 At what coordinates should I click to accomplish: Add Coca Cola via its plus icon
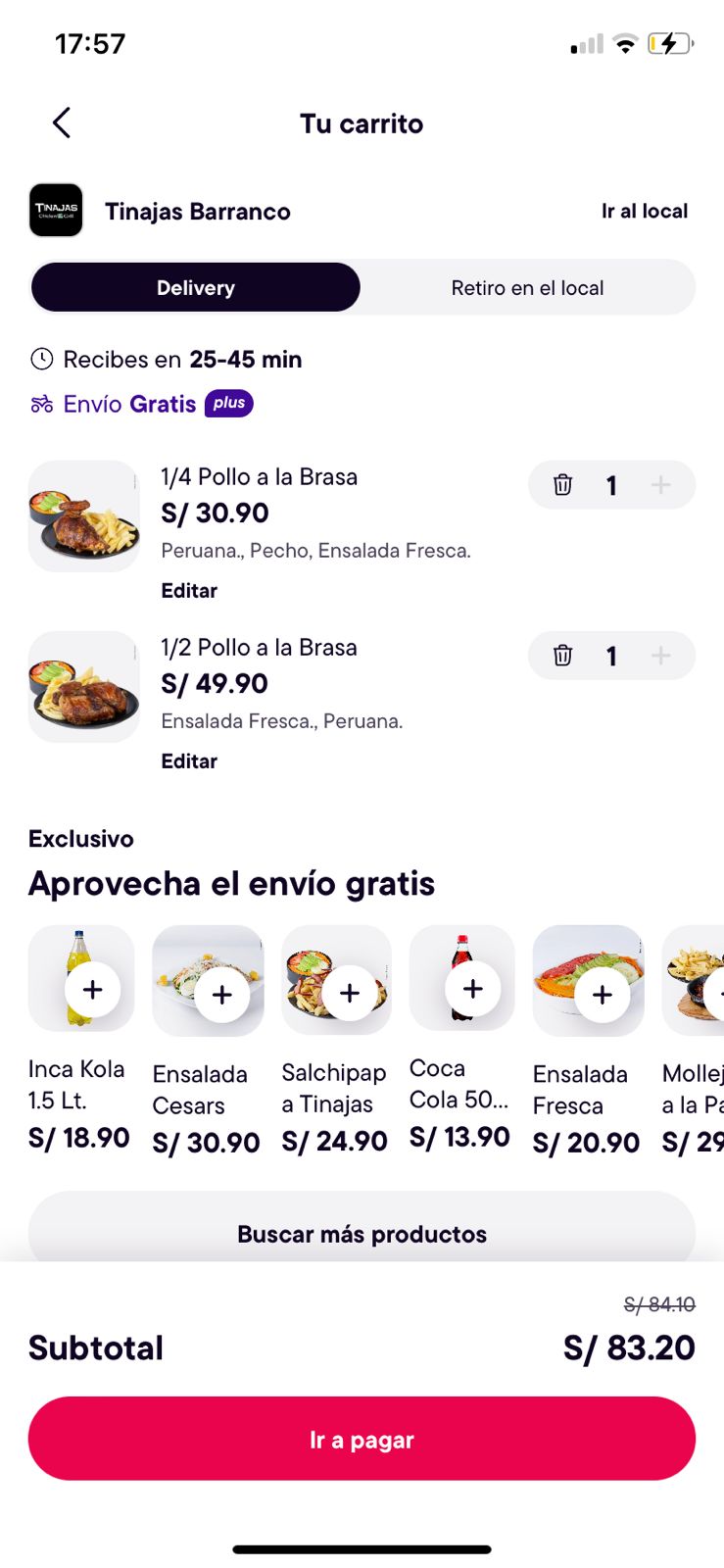click(x=472, y=989)
